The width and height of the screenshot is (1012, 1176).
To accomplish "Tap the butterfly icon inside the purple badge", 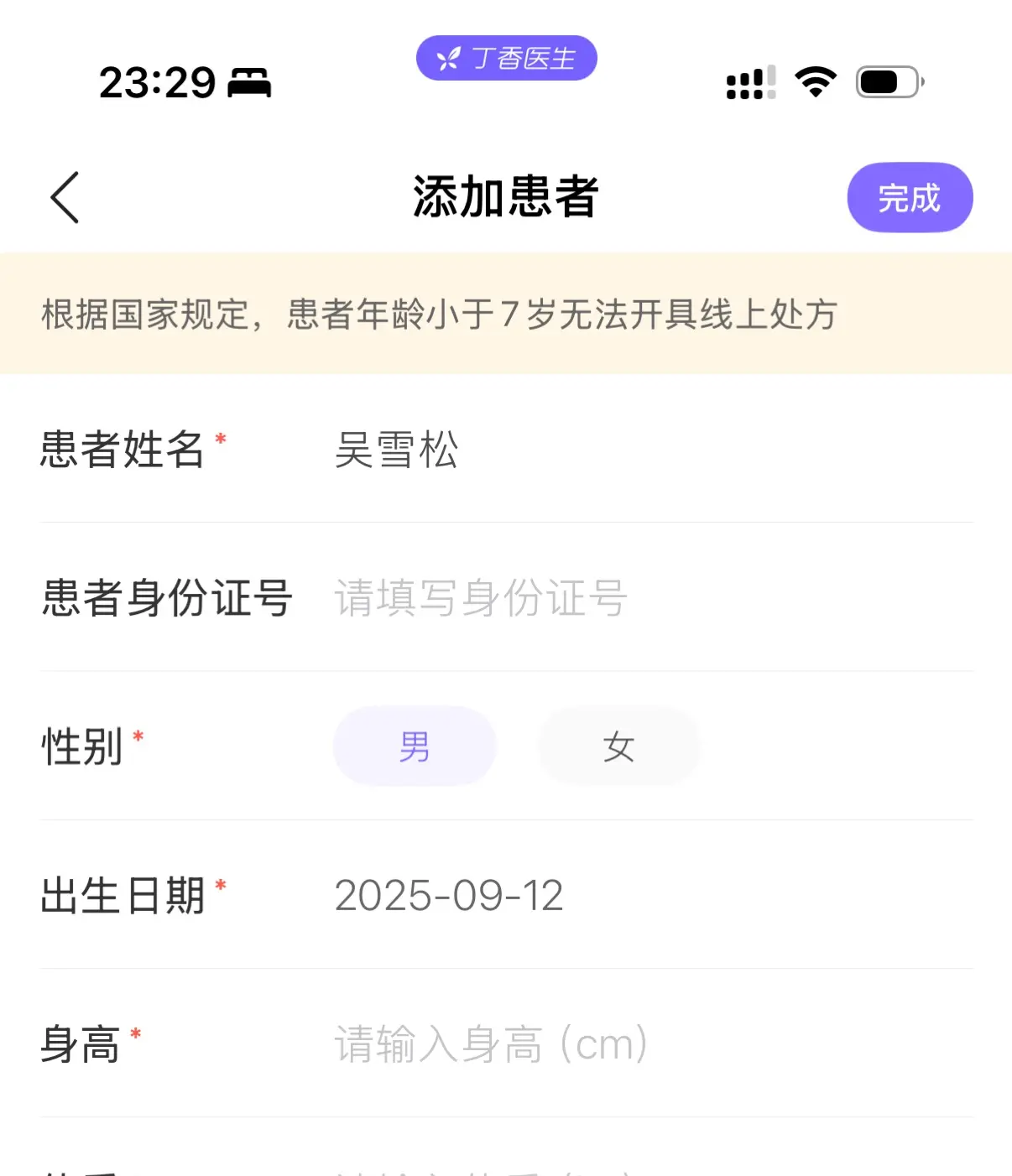I will [447, 57].
